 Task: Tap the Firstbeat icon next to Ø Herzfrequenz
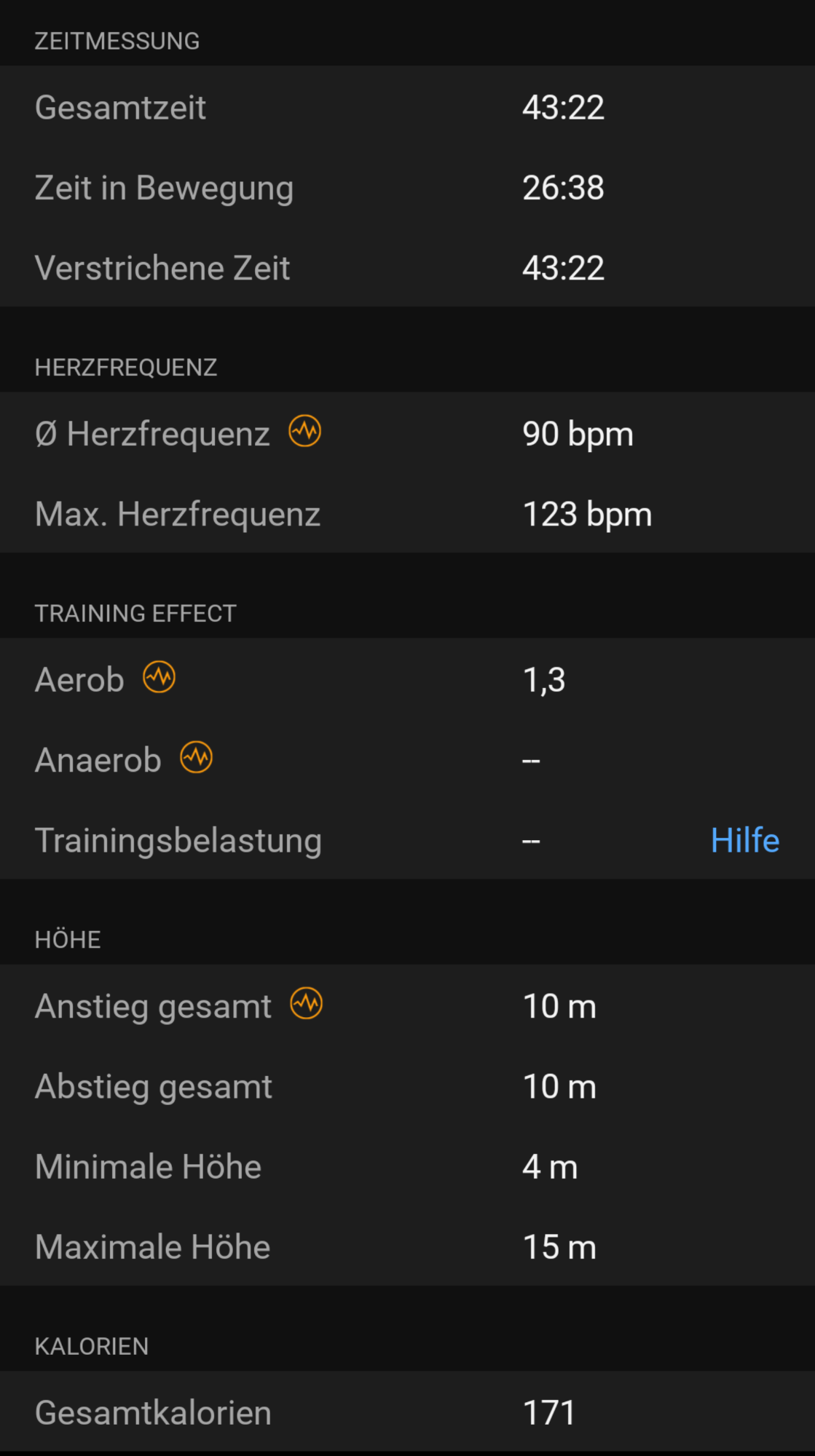click(x=304, y=431)
